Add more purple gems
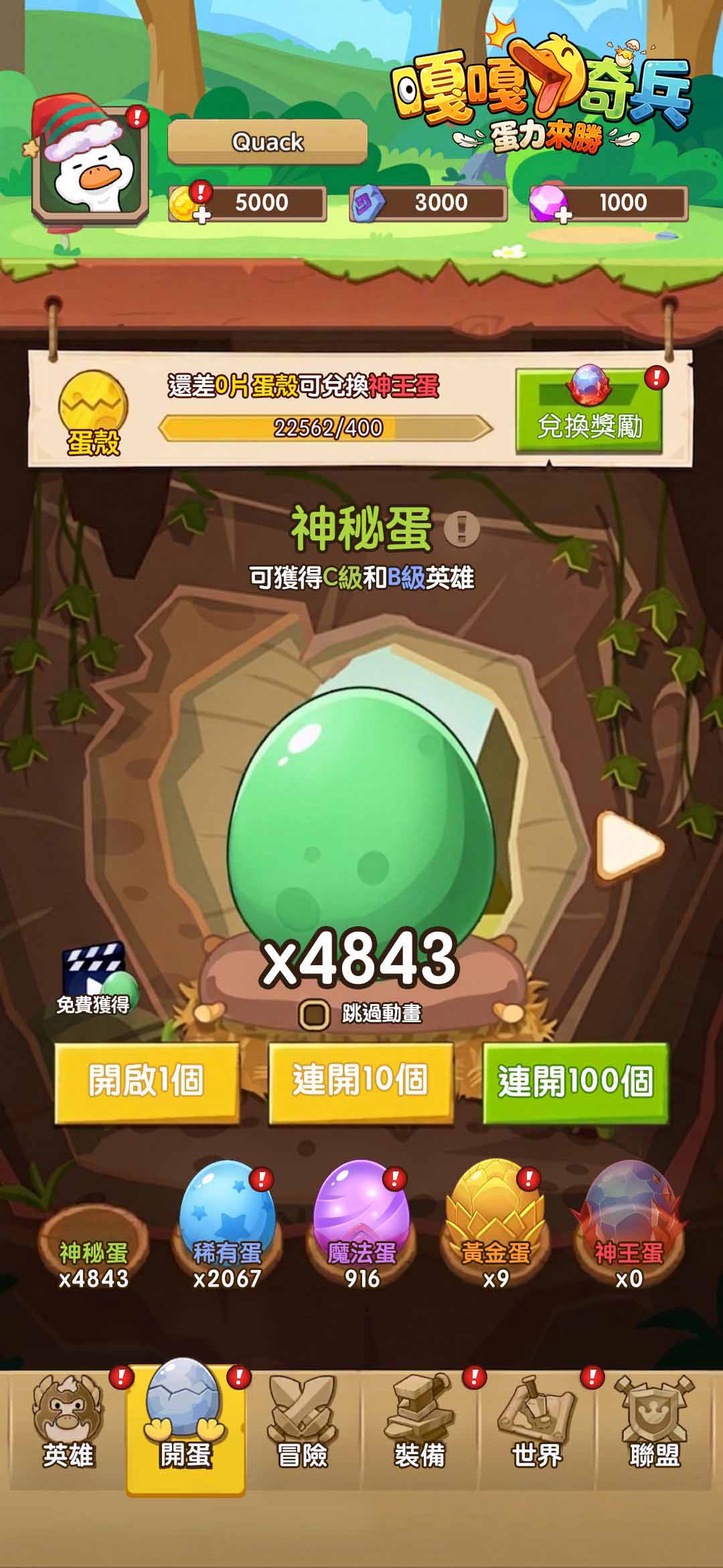 550,204
